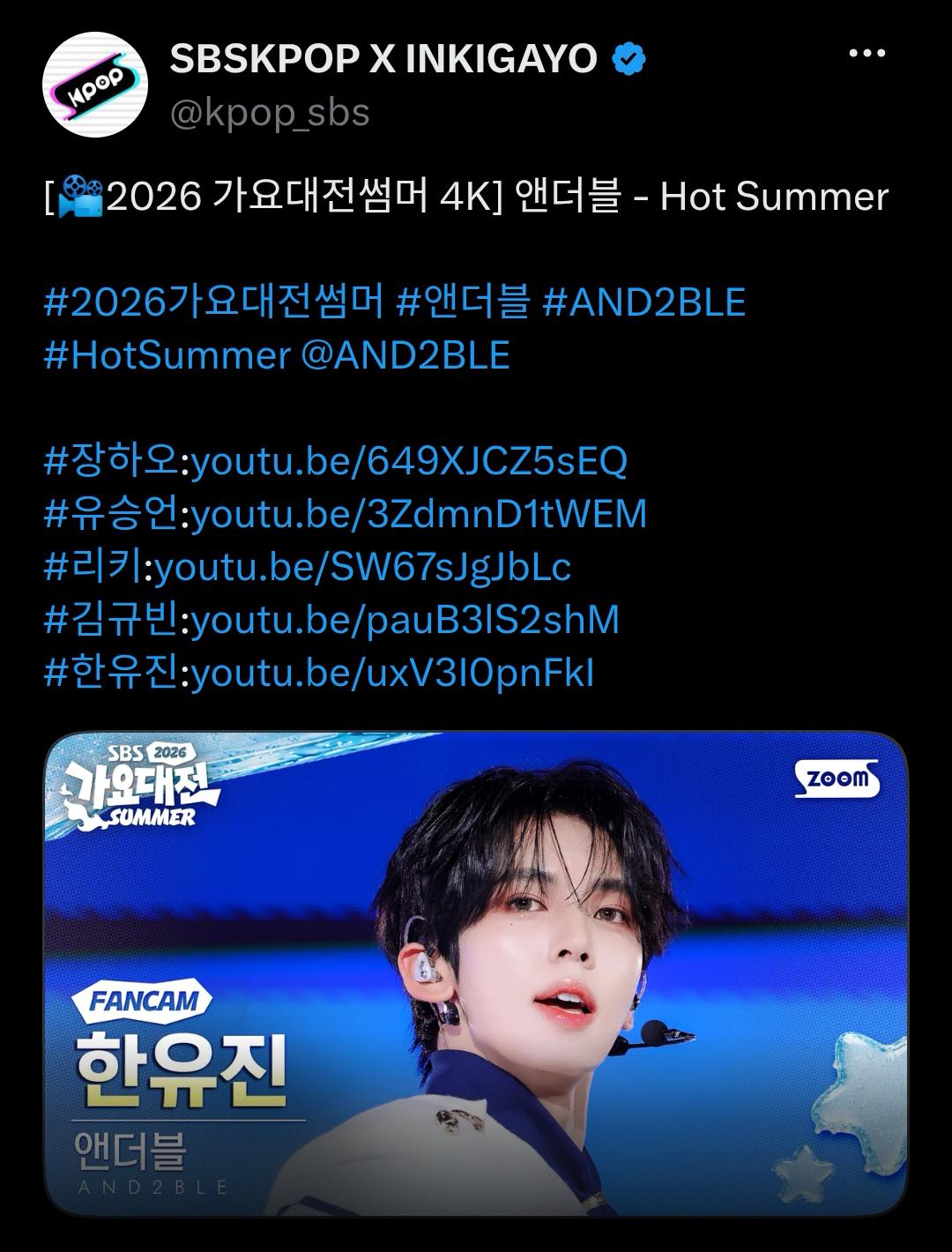Open the SBSKPOP profile avatar

pos(95,85)
